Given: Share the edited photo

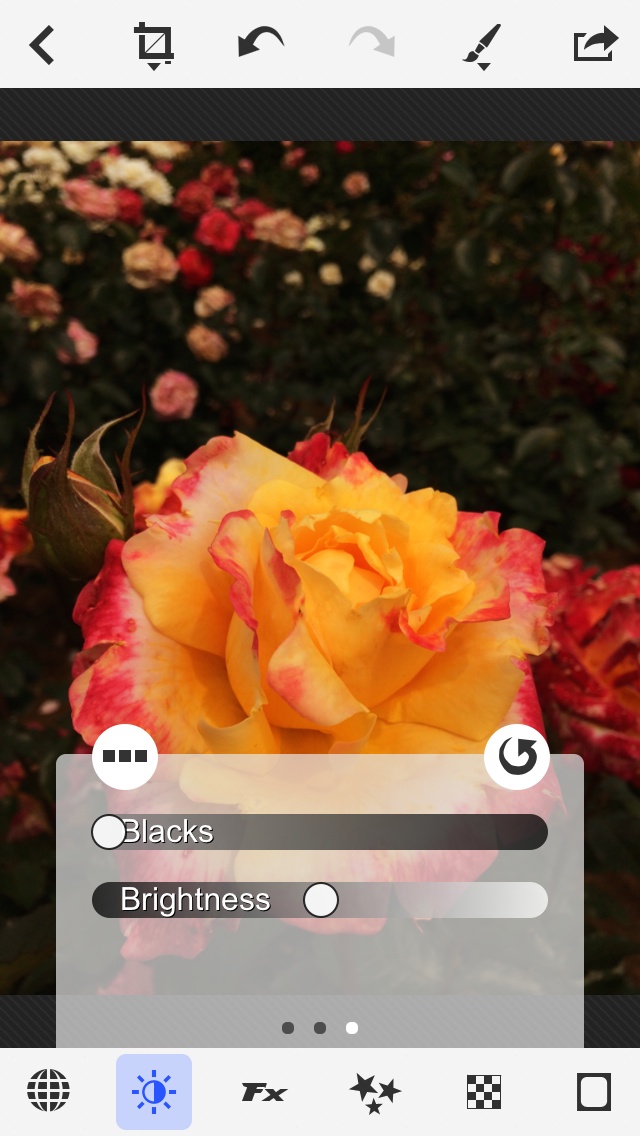Looking at the screenshot, I should [x=595, y=45].
